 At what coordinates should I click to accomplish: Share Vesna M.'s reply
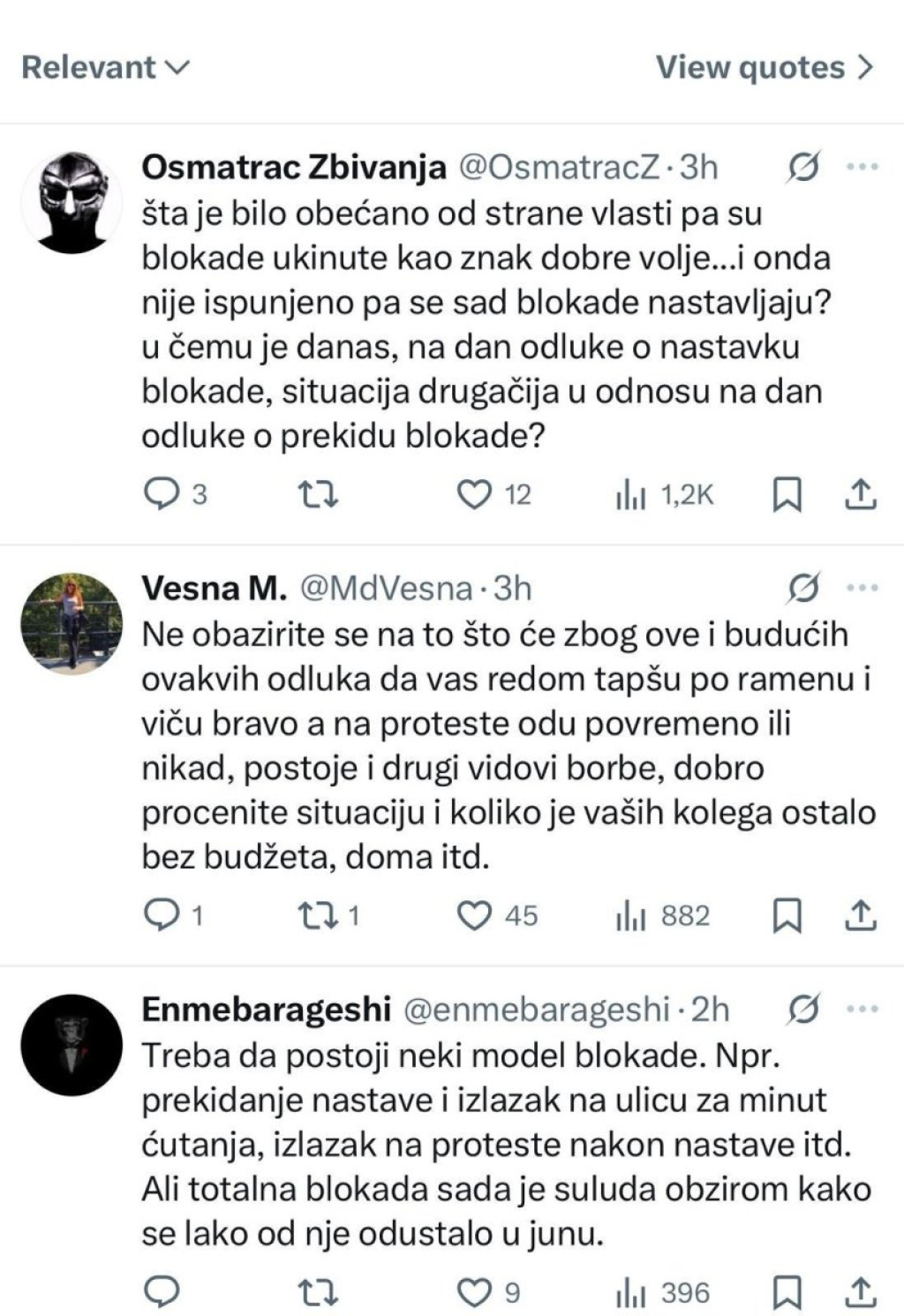(860, 915)
